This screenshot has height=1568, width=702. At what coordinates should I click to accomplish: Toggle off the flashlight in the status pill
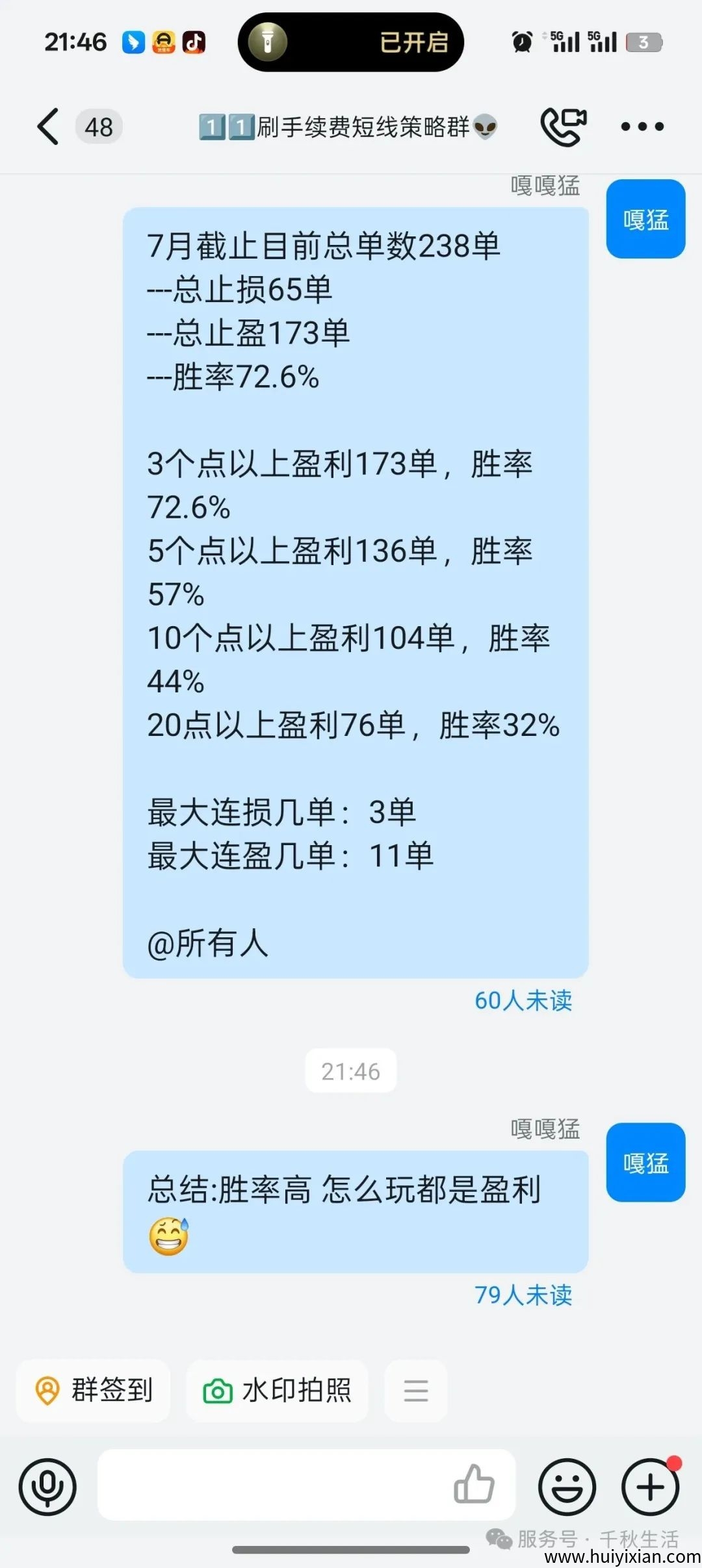click(x=268, y=42)
